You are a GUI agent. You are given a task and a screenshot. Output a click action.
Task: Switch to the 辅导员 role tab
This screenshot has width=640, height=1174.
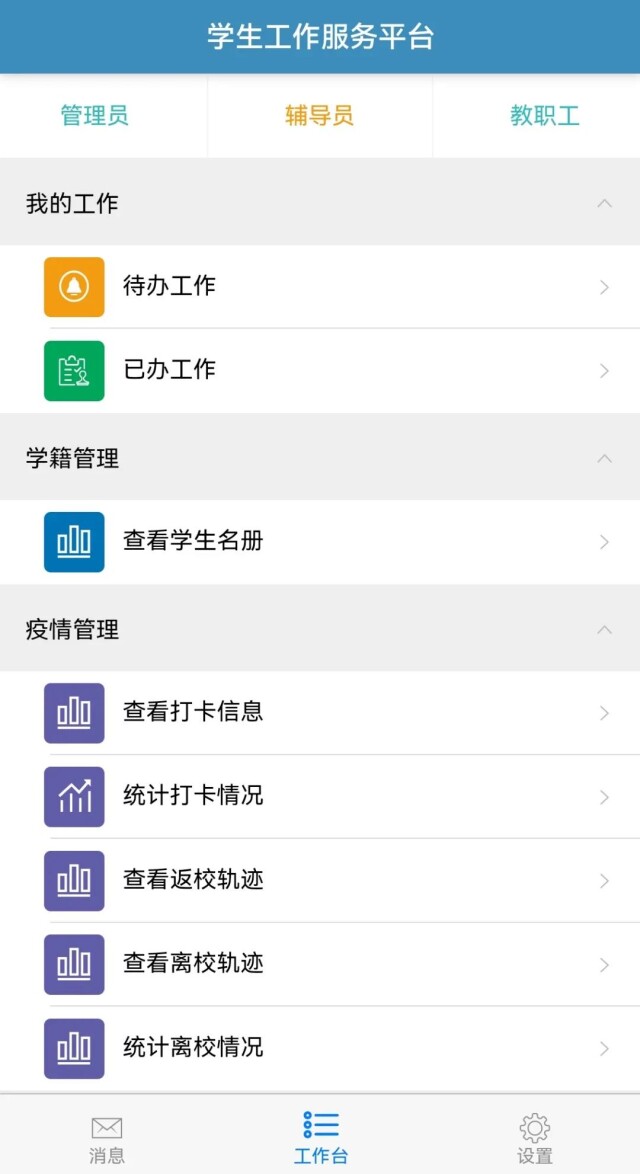tap(319, 116)
